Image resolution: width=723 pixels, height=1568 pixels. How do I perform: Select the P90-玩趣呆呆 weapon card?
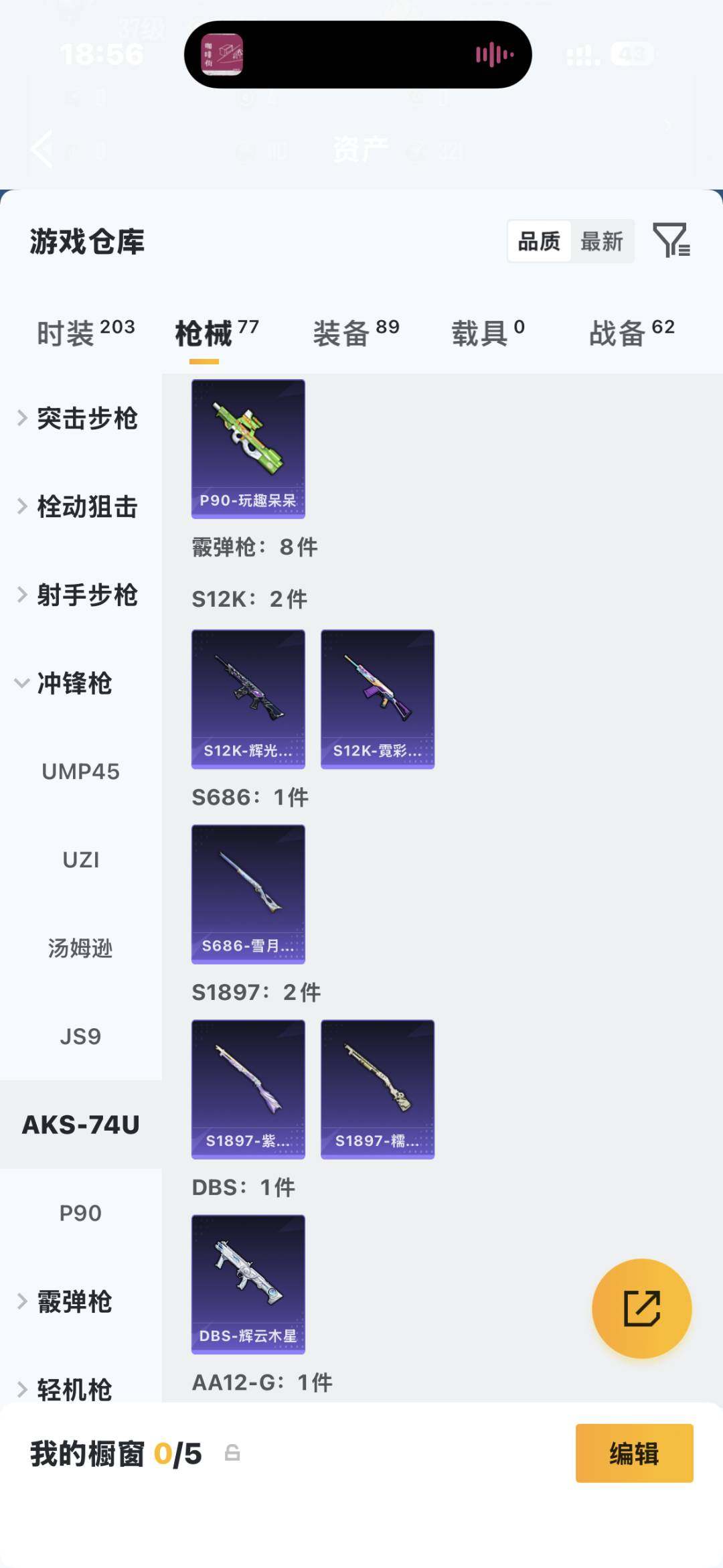(248, 449)
